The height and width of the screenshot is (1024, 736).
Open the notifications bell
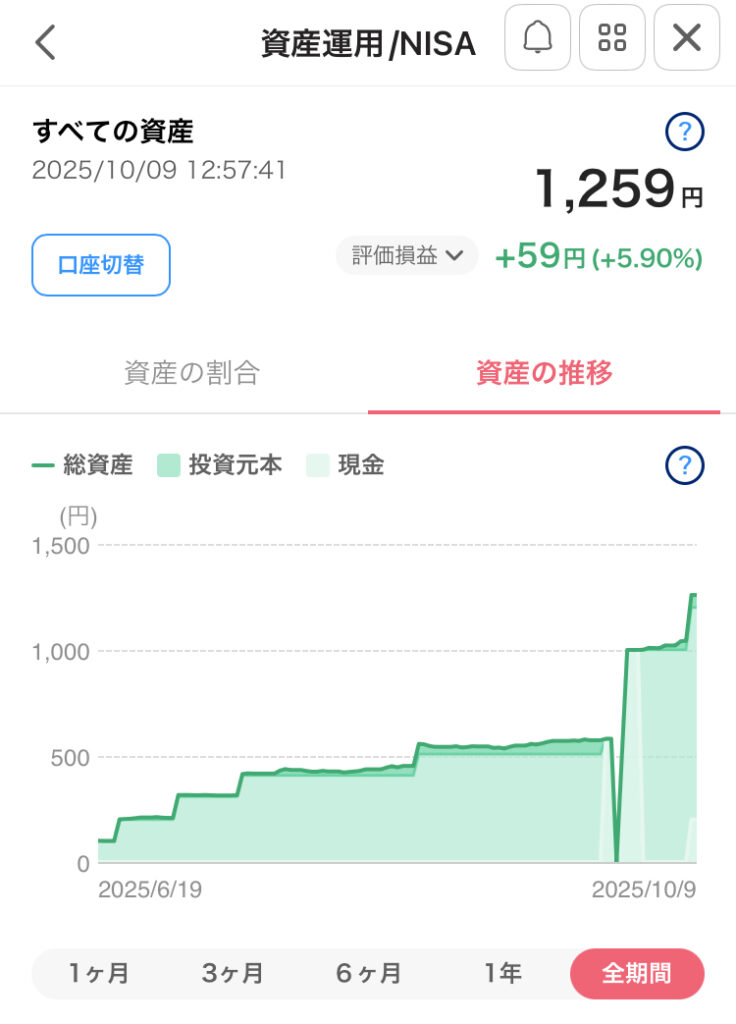[x=537, y=38]
